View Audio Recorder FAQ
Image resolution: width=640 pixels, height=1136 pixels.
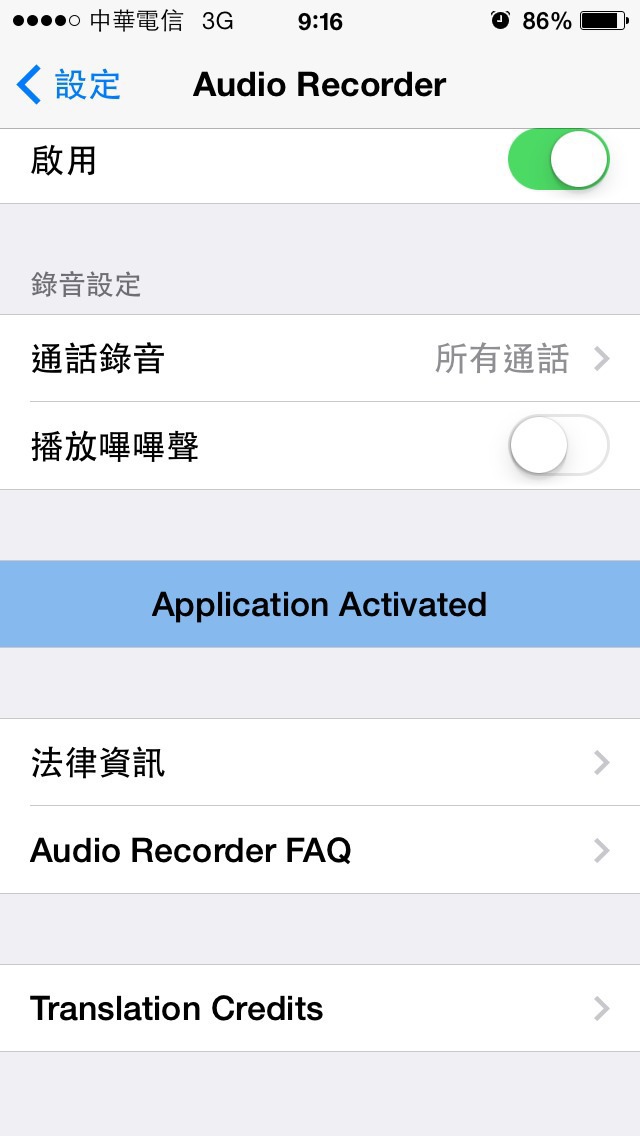(x=320, y=850)
